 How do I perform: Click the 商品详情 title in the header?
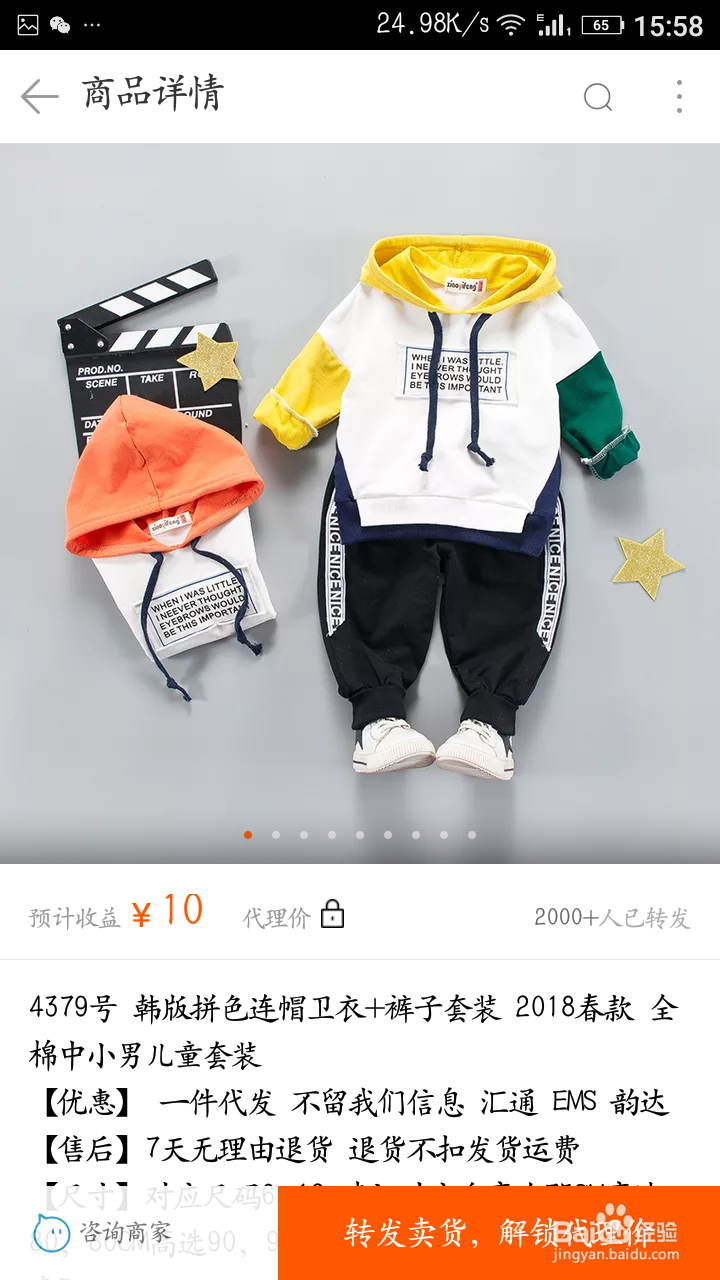pyautogui.click(x=150, y=96)
